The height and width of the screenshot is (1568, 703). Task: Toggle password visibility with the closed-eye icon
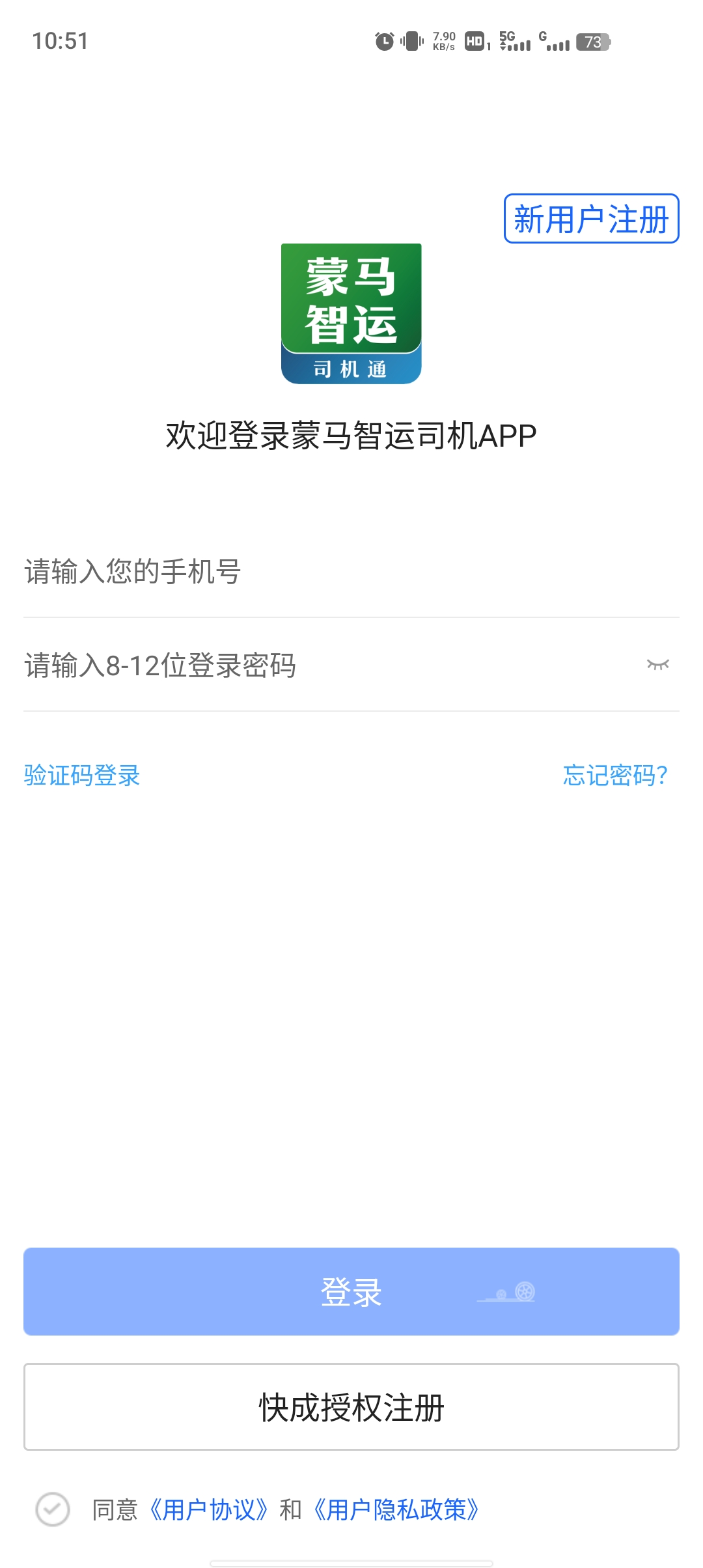[x=659, y=664]
